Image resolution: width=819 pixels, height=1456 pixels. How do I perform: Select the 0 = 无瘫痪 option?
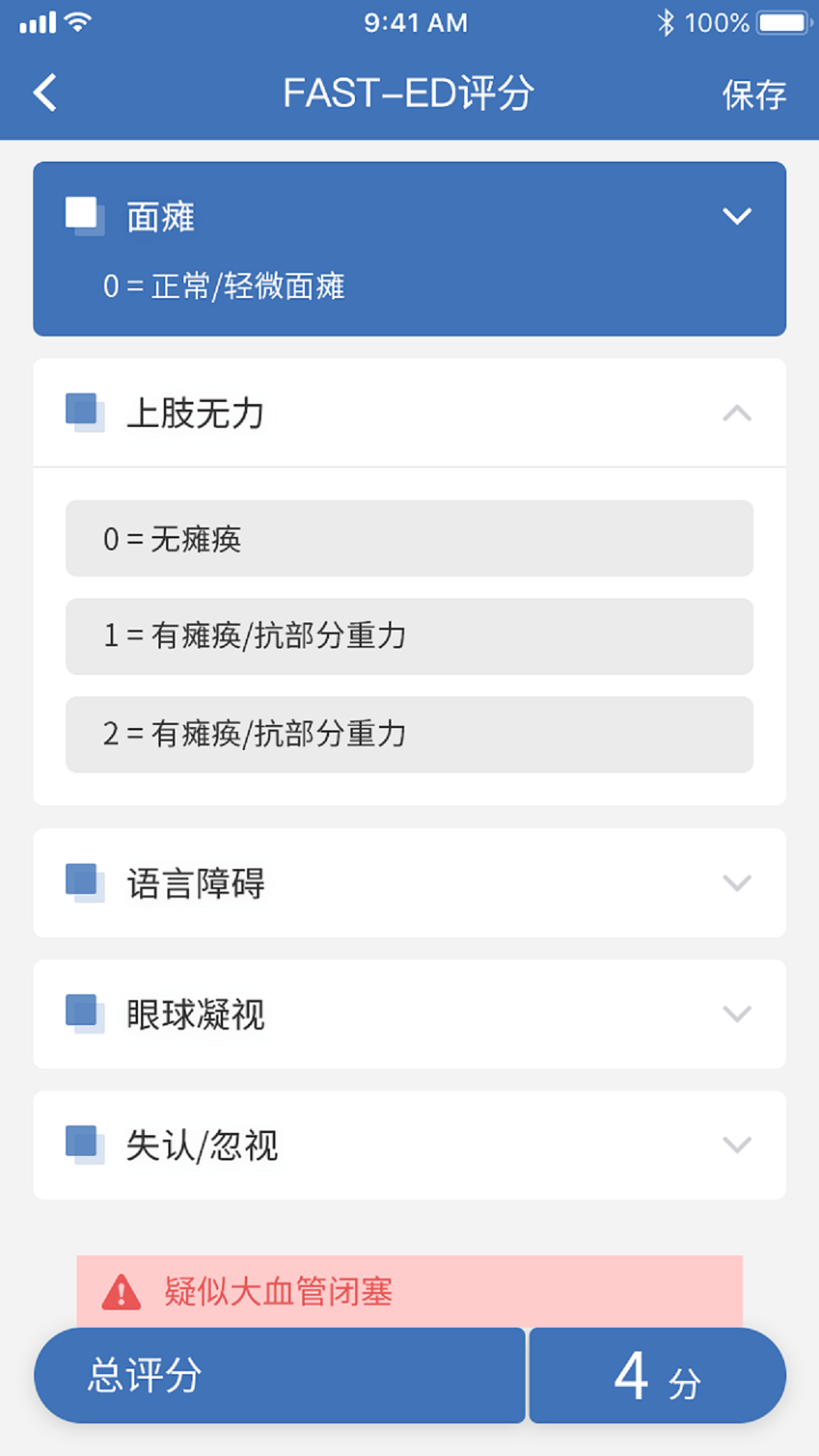click(x=409, y=540)
